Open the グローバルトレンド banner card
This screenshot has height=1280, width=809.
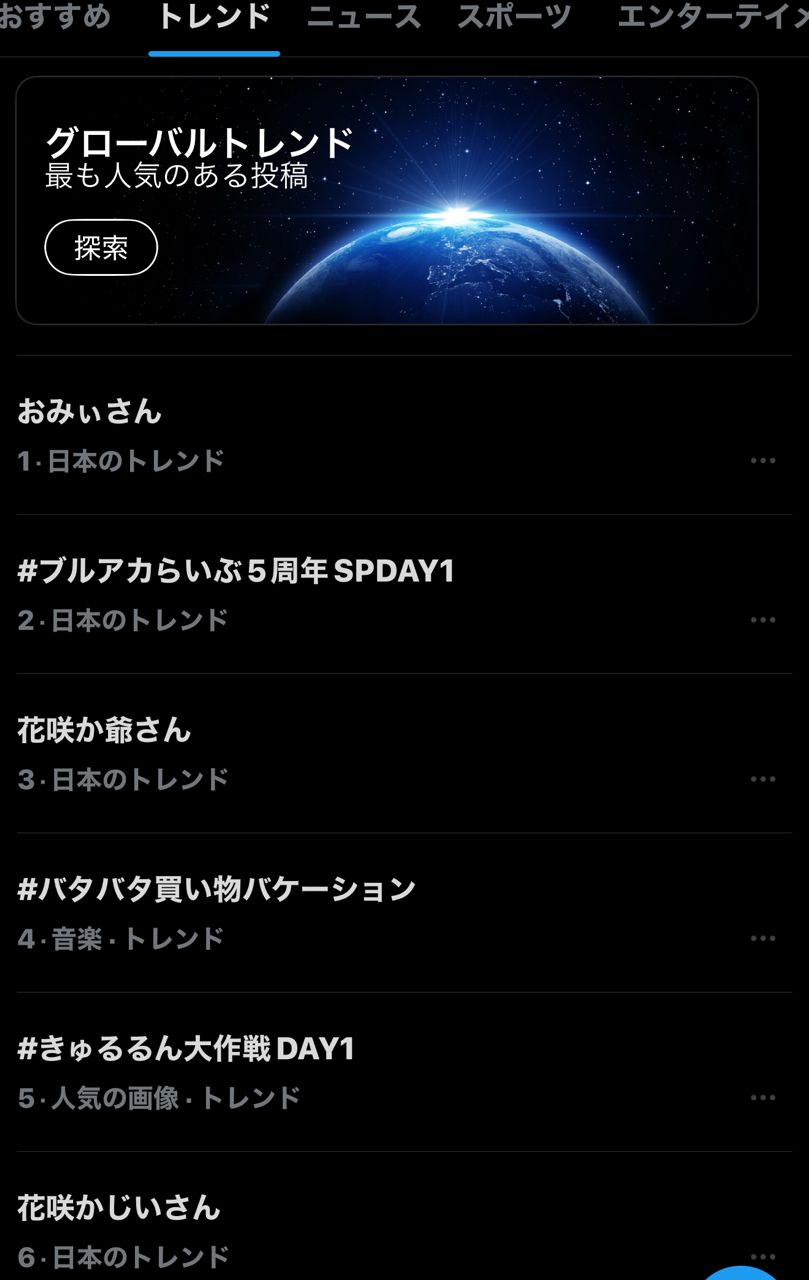point(500,200)
